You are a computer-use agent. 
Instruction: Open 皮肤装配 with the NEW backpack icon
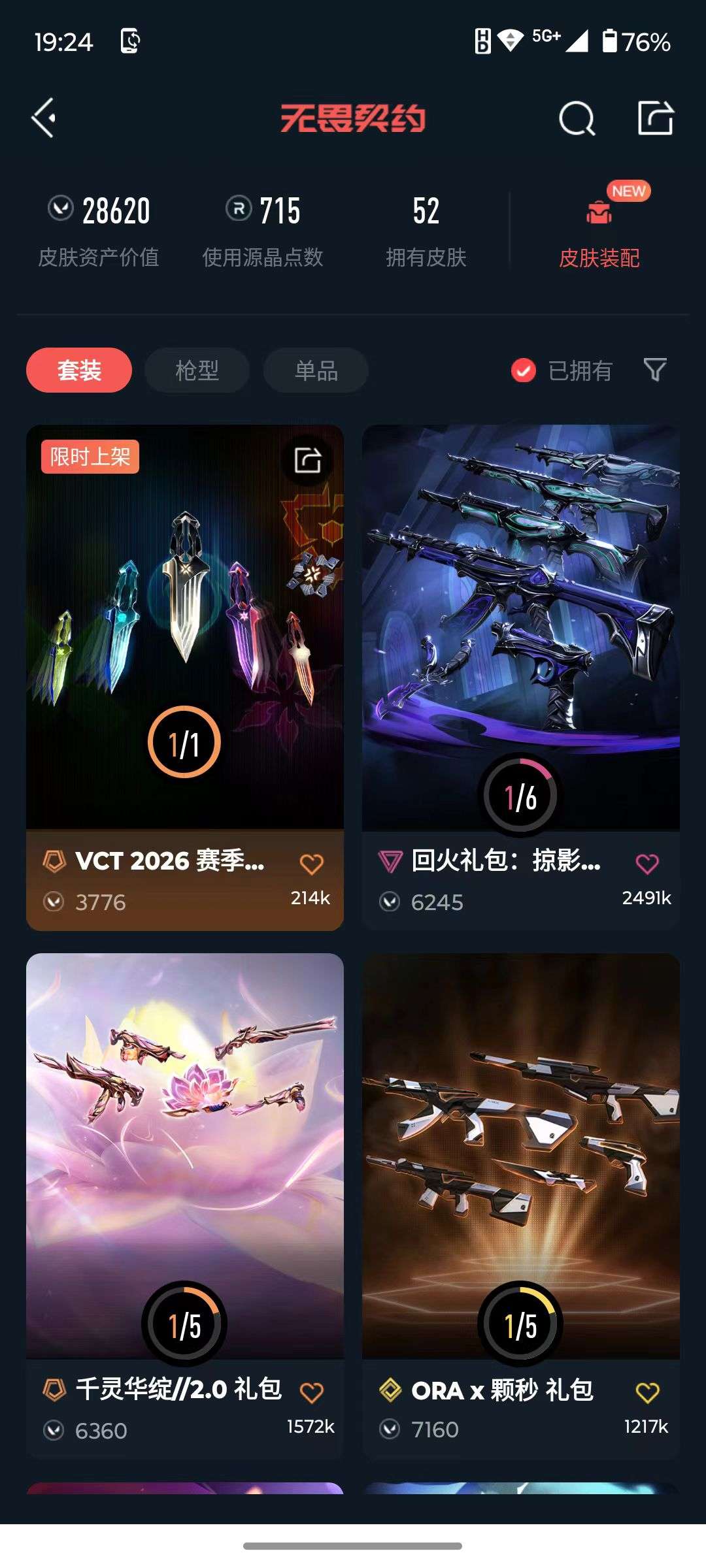tap(598, 232)
